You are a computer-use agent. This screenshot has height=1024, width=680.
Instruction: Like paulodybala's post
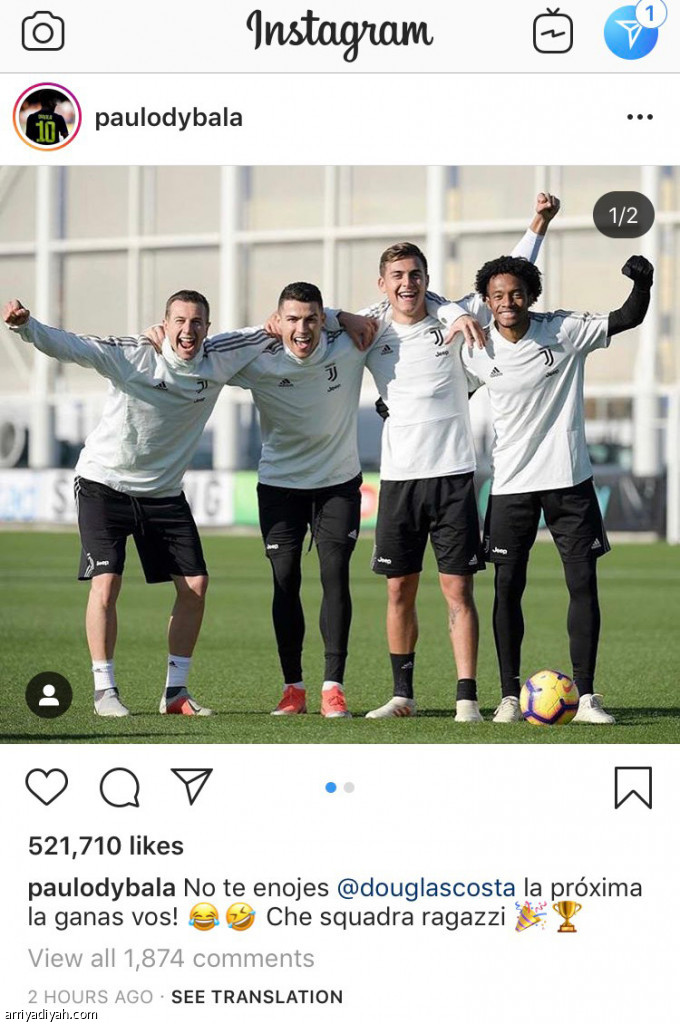tap(46, 787)
